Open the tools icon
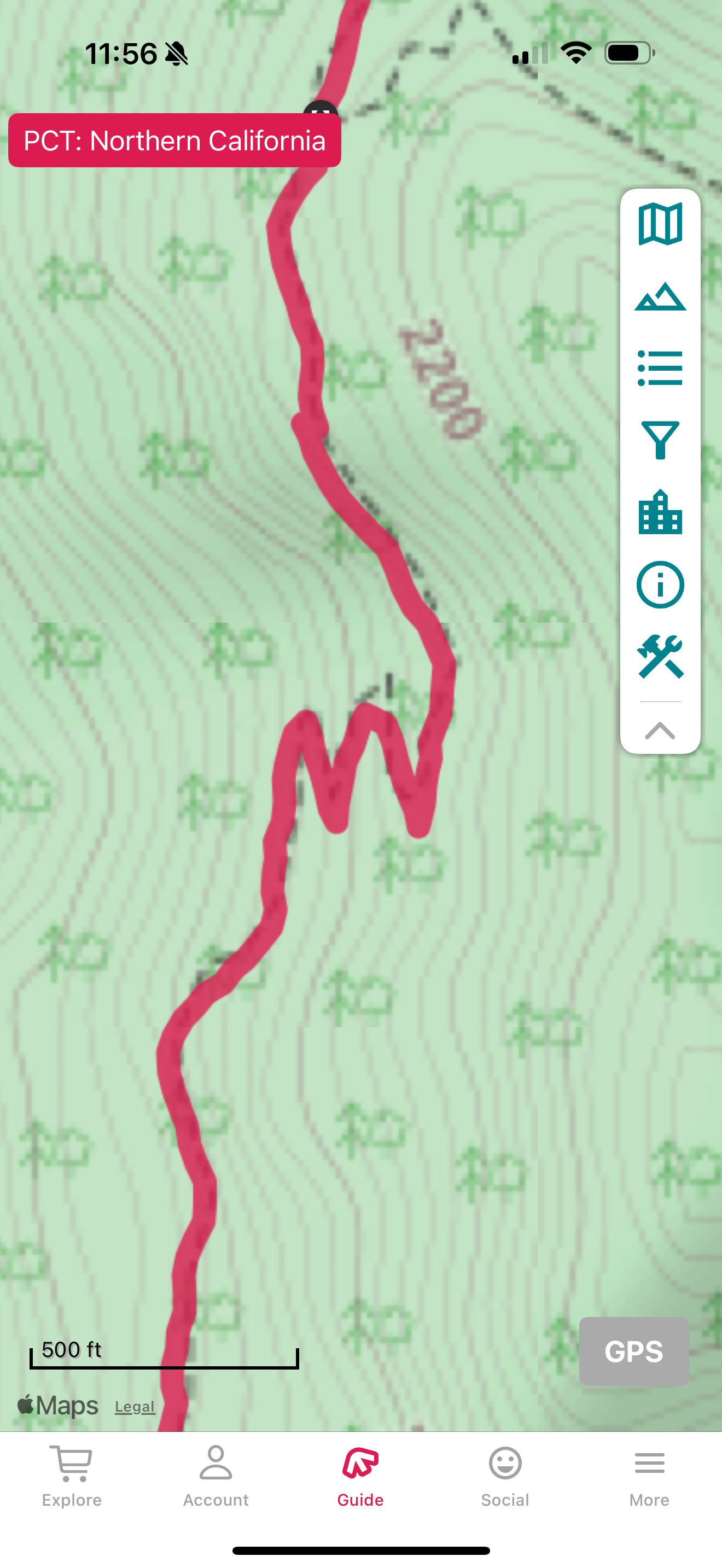Viewport: 722px width, 1568px height. point(660,657)
